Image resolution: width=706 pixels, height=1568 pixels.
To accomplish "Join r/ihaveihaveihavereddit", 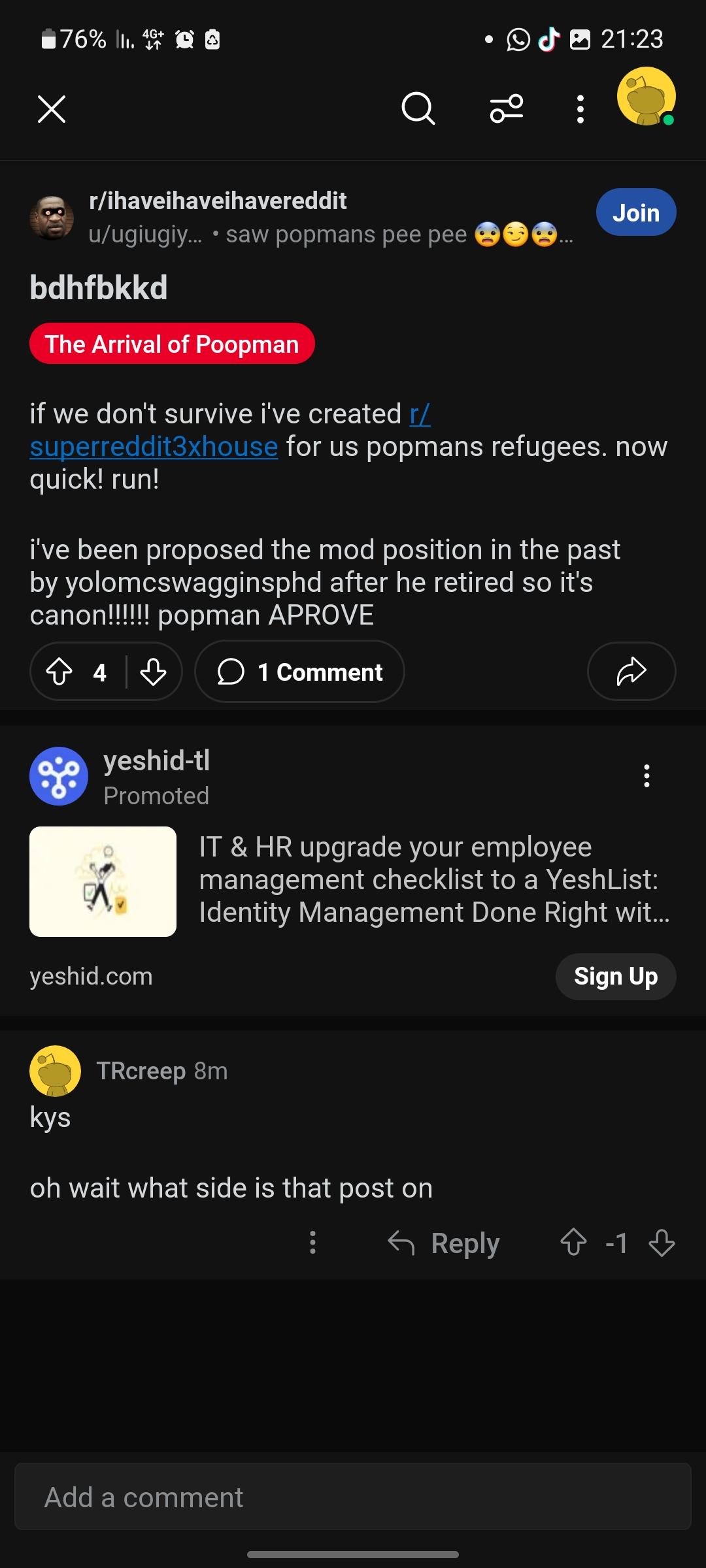I will pos(636,212).
